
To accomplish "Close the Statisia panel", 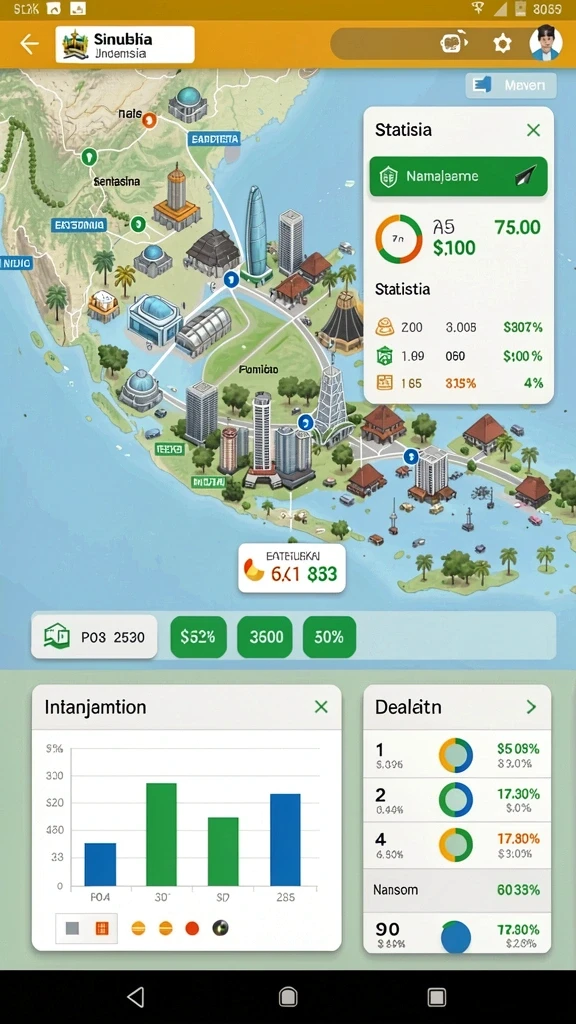I will [534, 130].
